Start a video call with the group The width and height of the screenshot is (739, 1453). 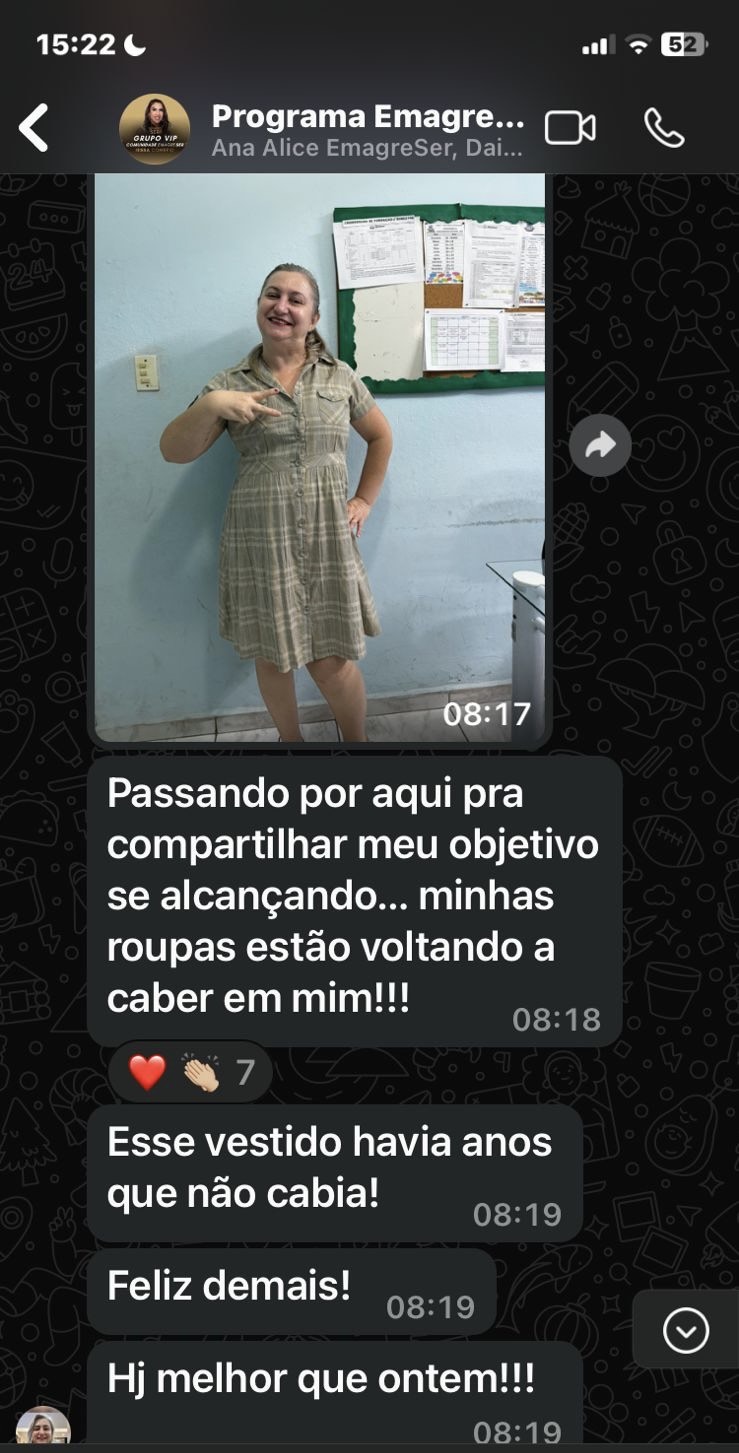click(x=570, y=128)
